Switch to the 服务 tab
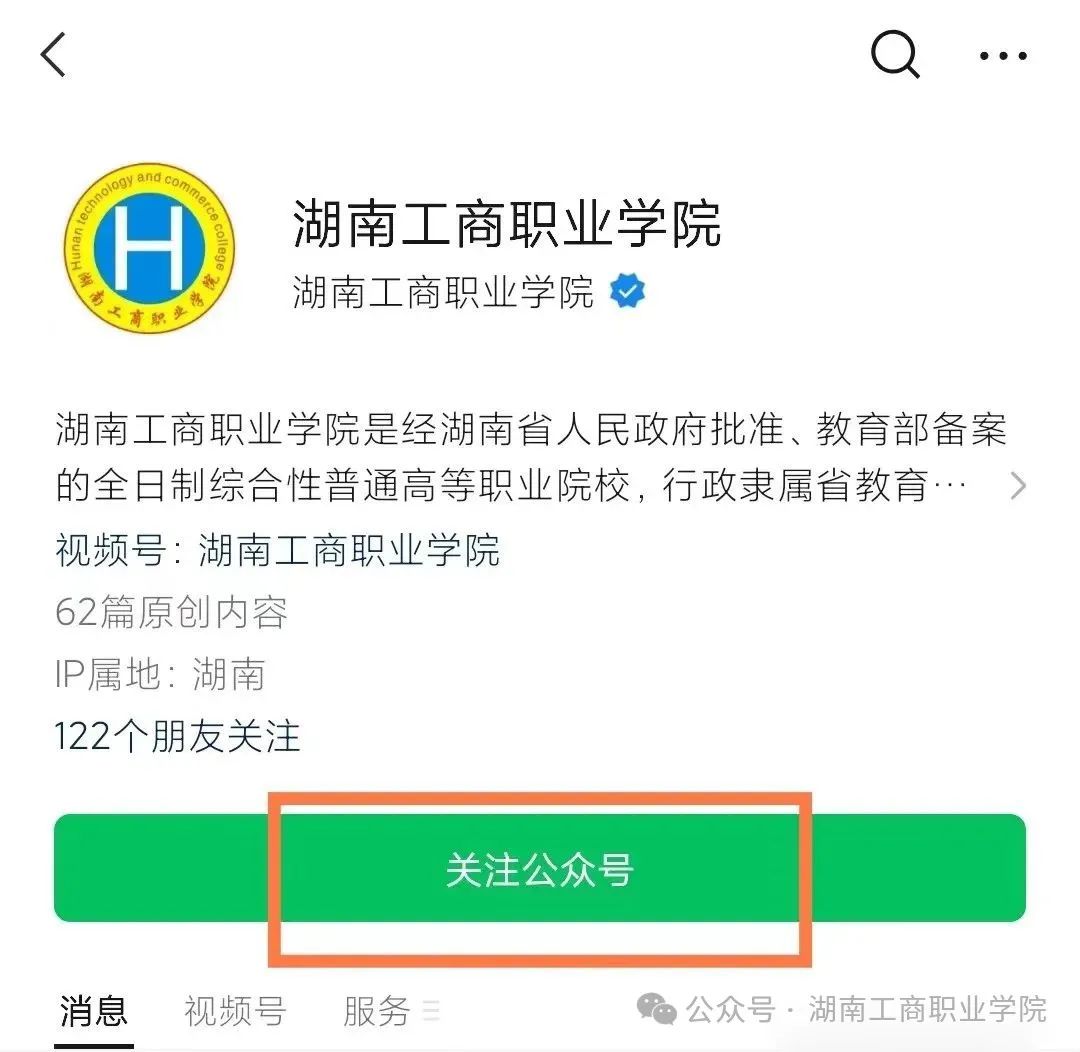1080x1052 pixels. pyautogui.click(x=378, y=1012)
